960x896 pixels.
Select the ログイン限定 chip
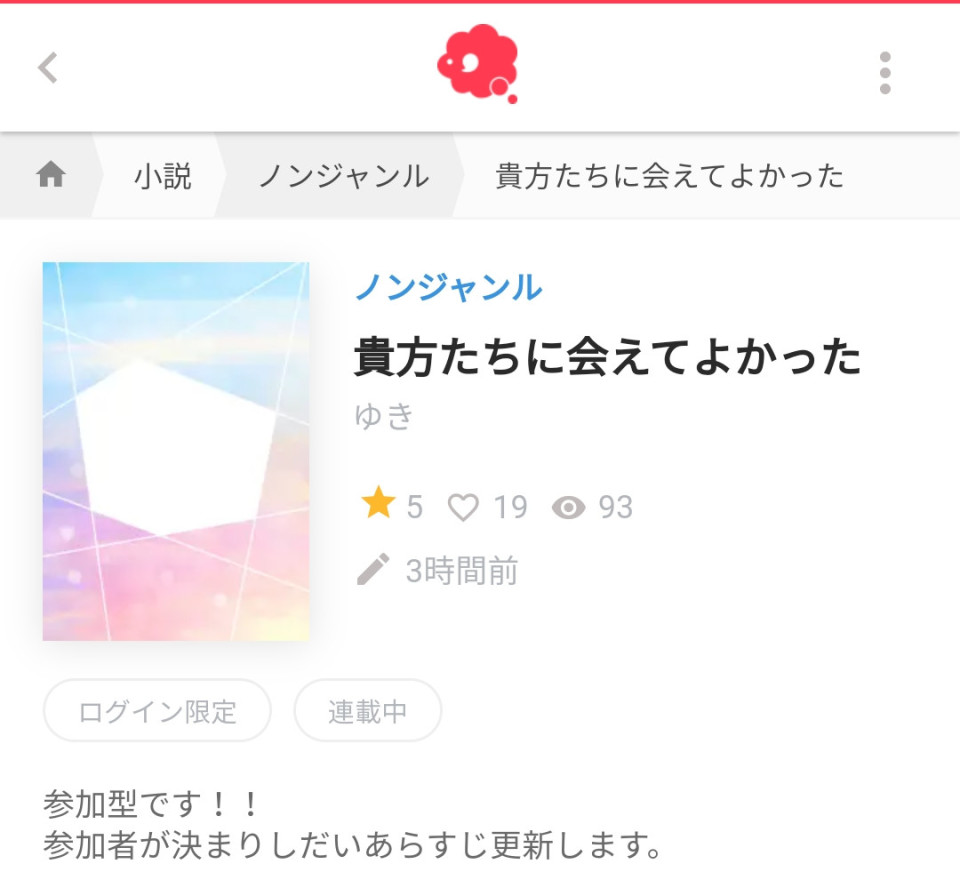pos(157,711)
